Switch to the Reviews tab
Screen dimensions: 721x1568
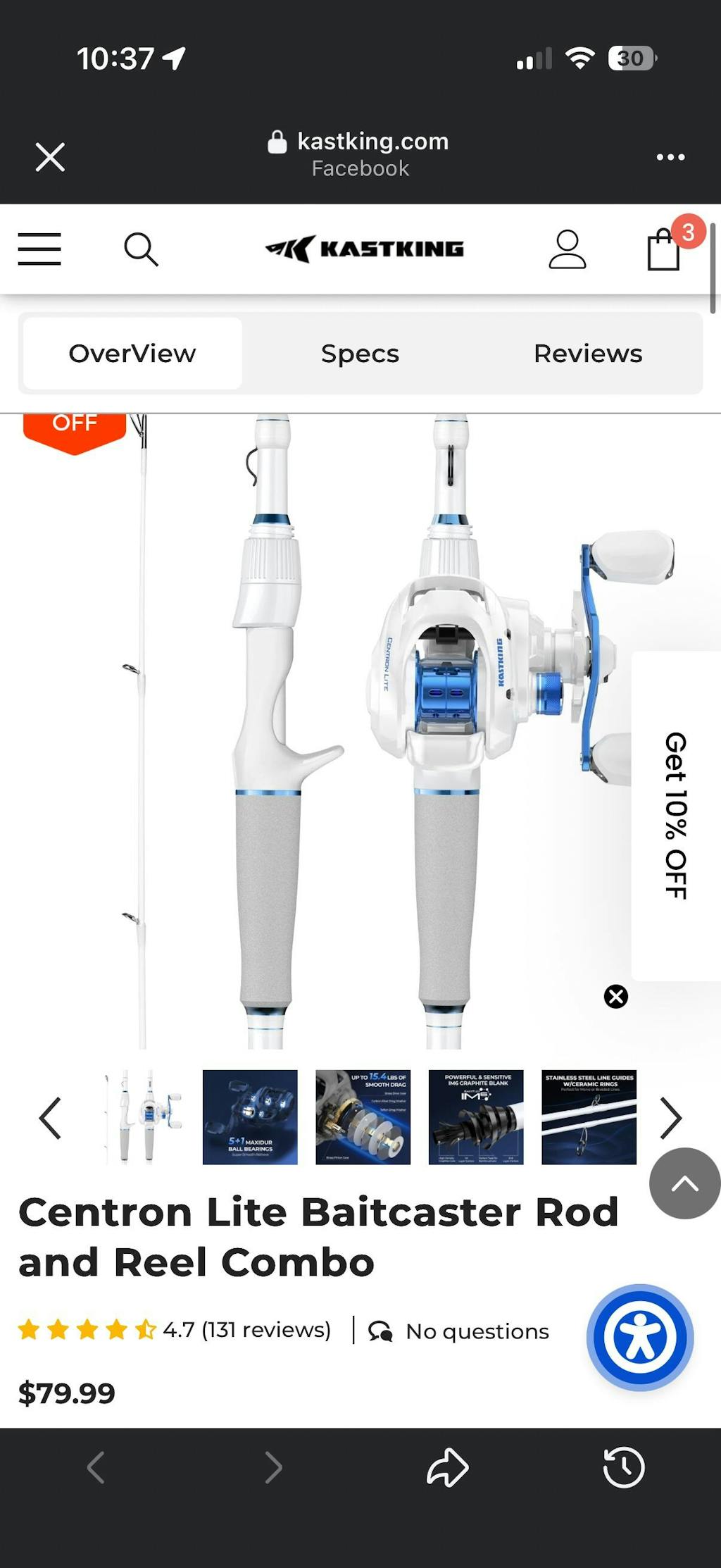click(588, 354)
